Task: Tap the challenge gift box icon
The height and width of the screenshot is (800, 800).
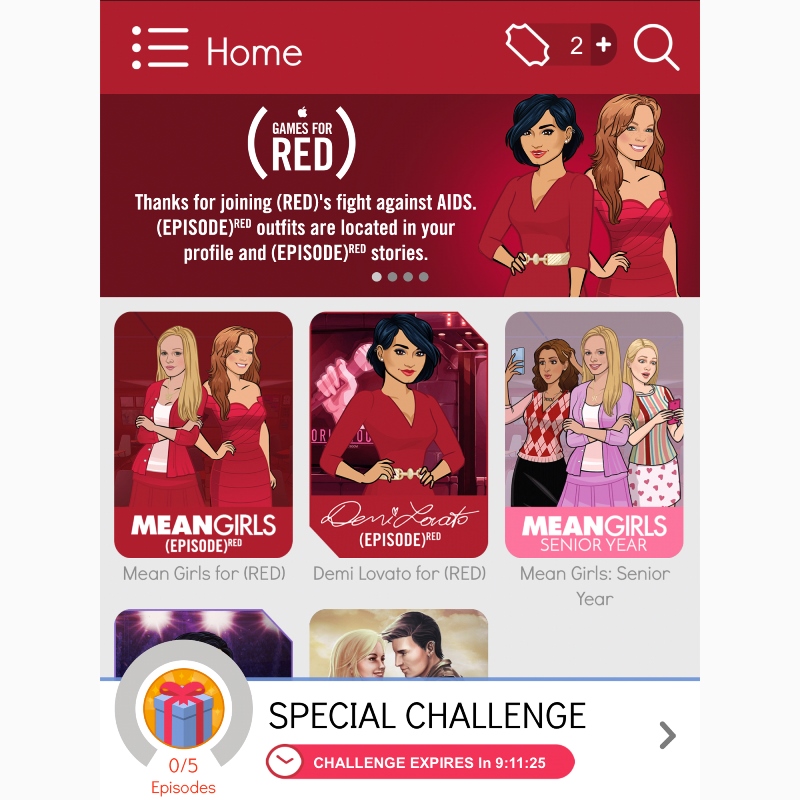Action: pyautogui.click(x=184, y=713)
